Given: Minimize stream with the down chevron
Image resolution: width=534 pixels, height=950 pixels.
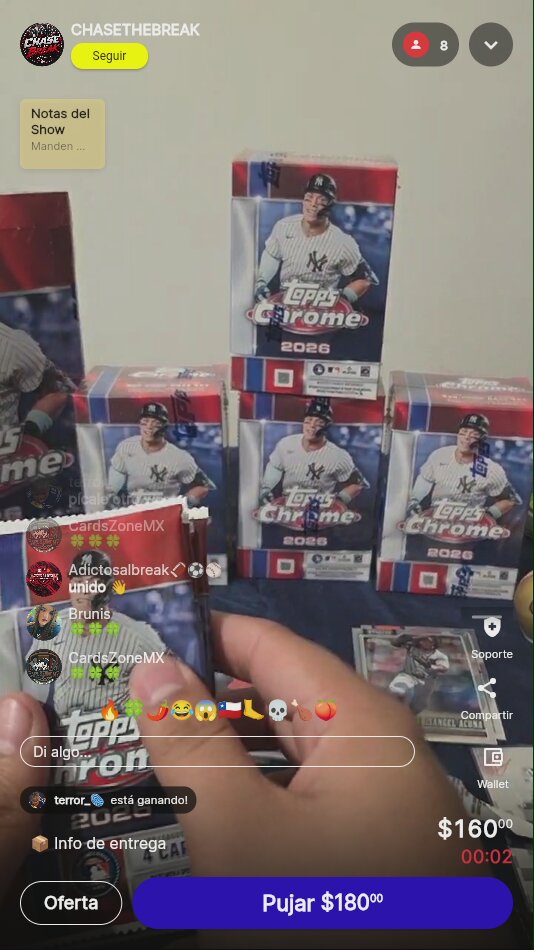Looking at the screenshot, I should 491,45.
